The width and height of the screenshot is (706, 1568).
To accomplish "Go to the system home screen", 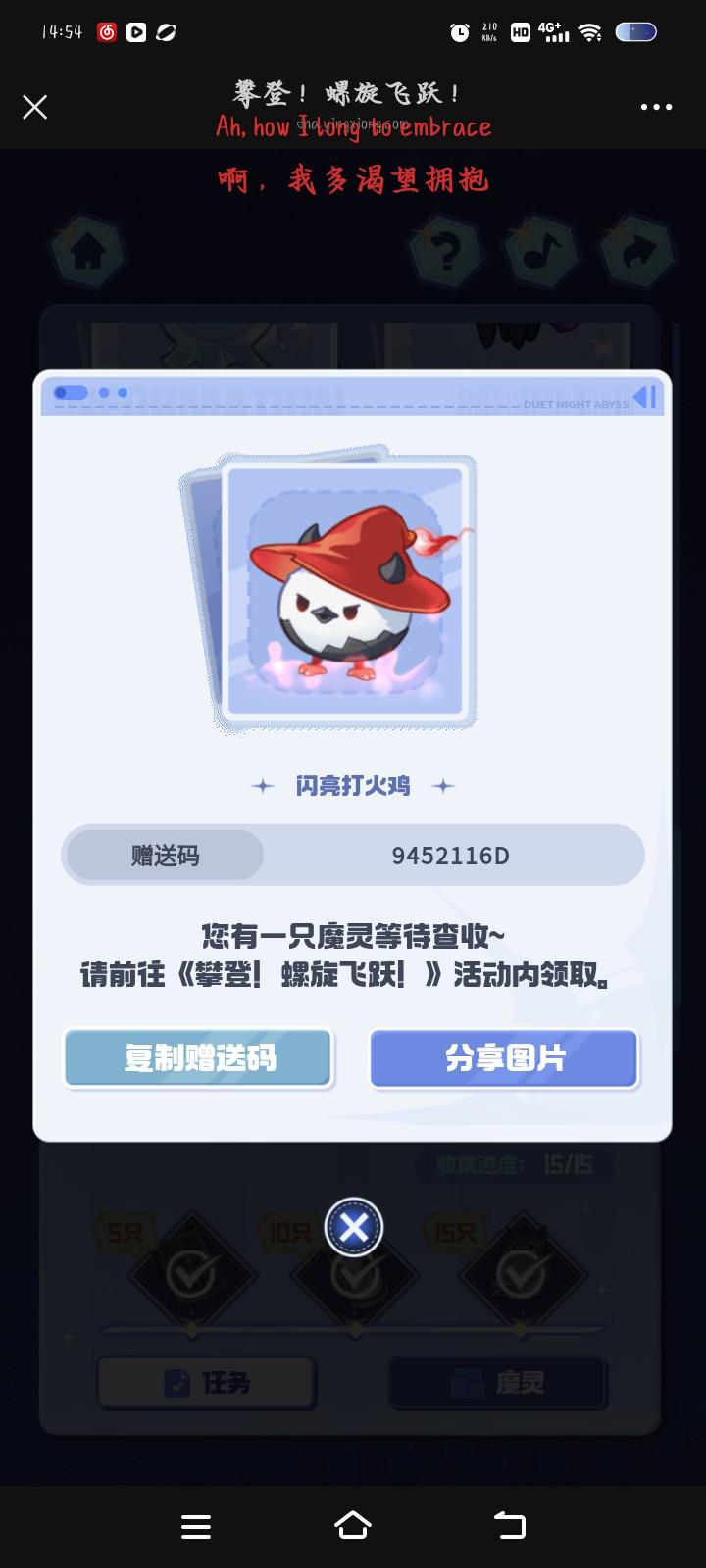I will (x=353, y=1525).
